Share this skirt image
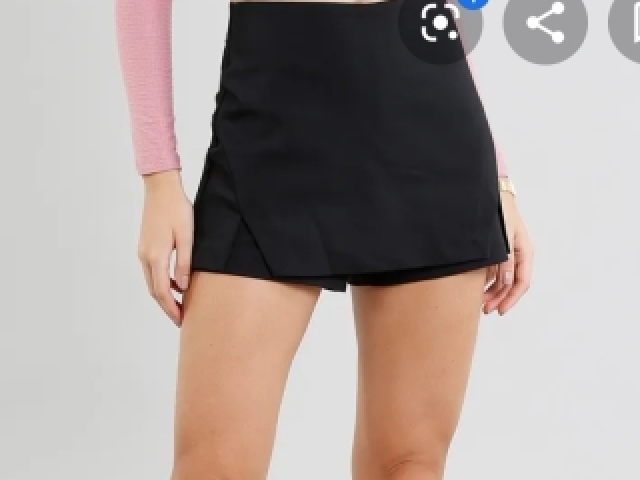Image resolution: width=640 pixels, height=480 pixels. (x=545, y=22)
